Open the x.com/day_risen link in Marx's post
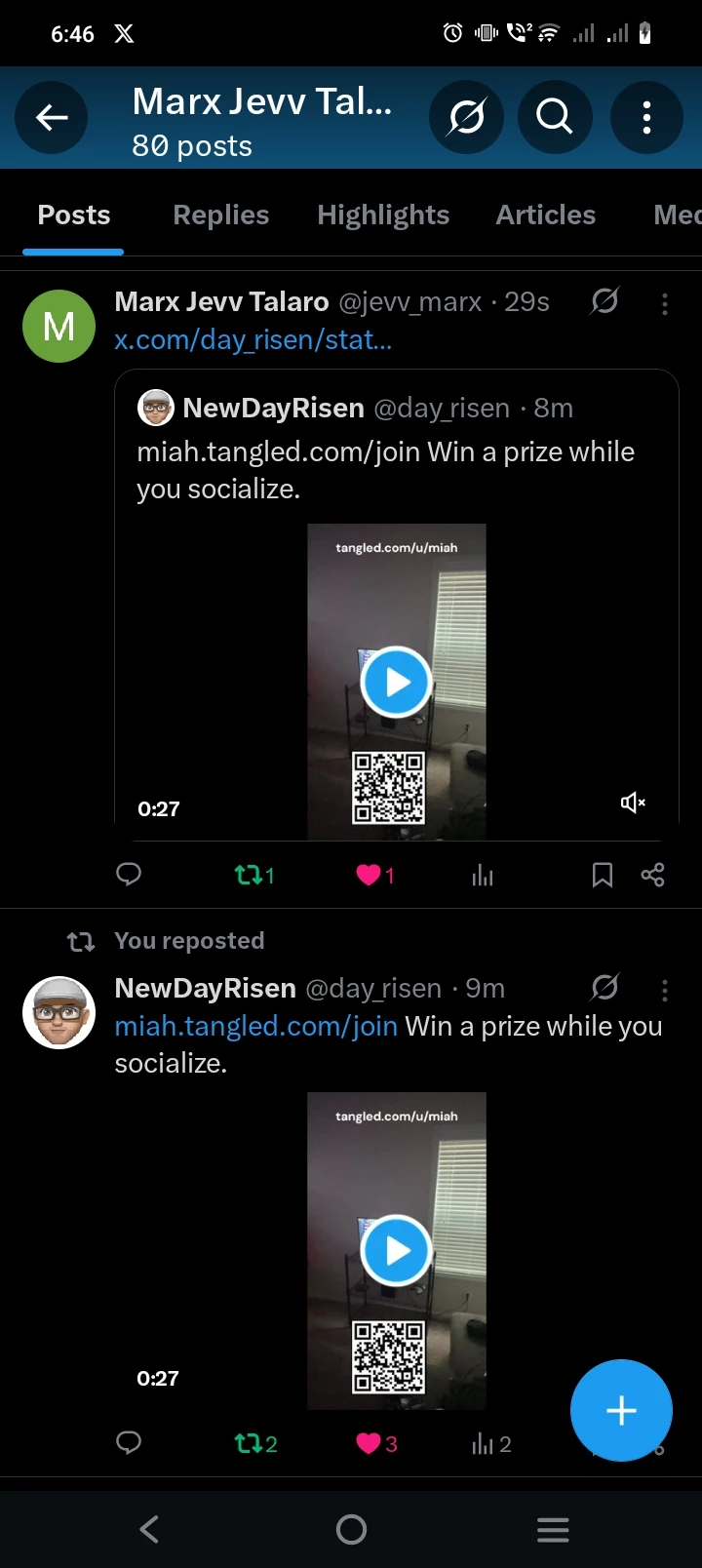702x1568 pixels. pyautogui.click(x=253, y=340)
